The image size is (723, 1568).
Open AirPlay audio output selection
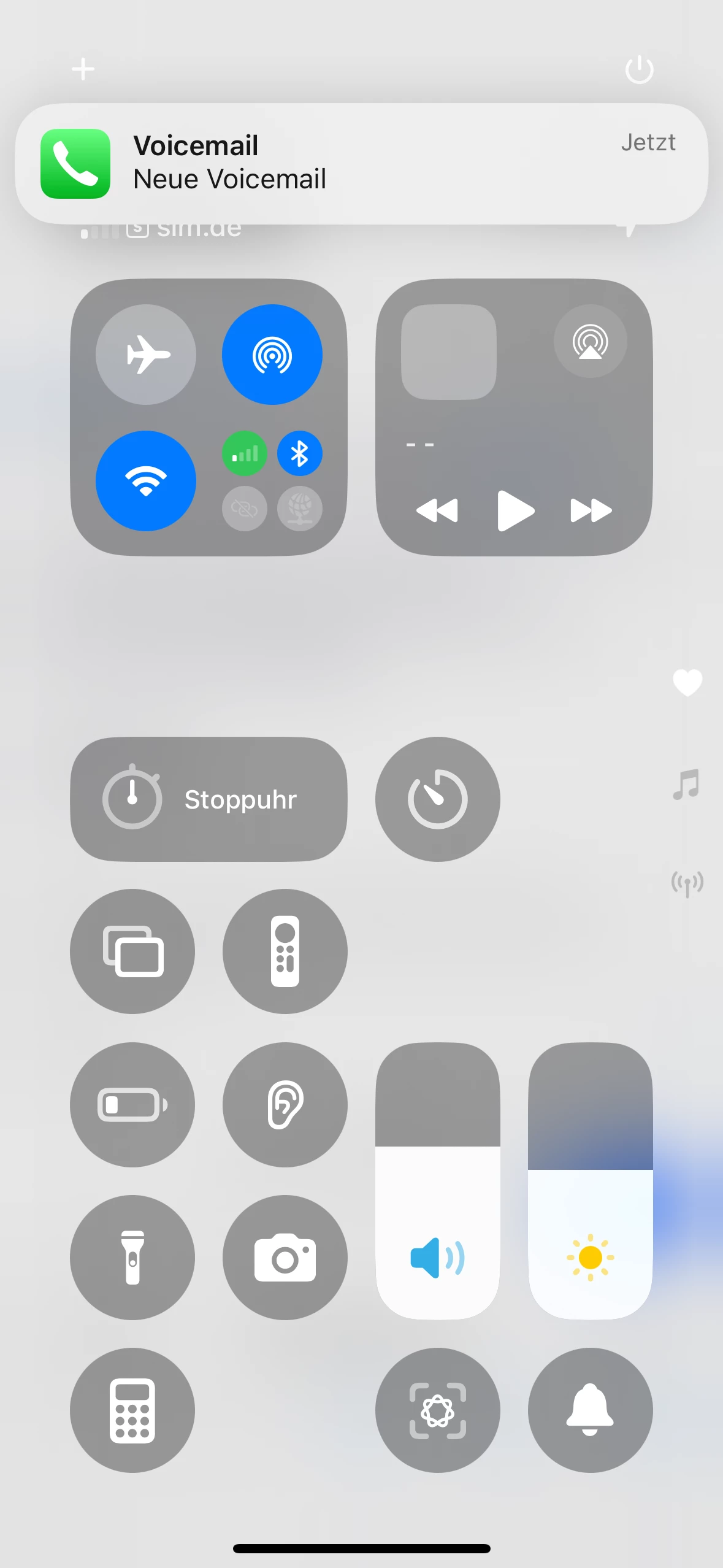click(590, 341)
